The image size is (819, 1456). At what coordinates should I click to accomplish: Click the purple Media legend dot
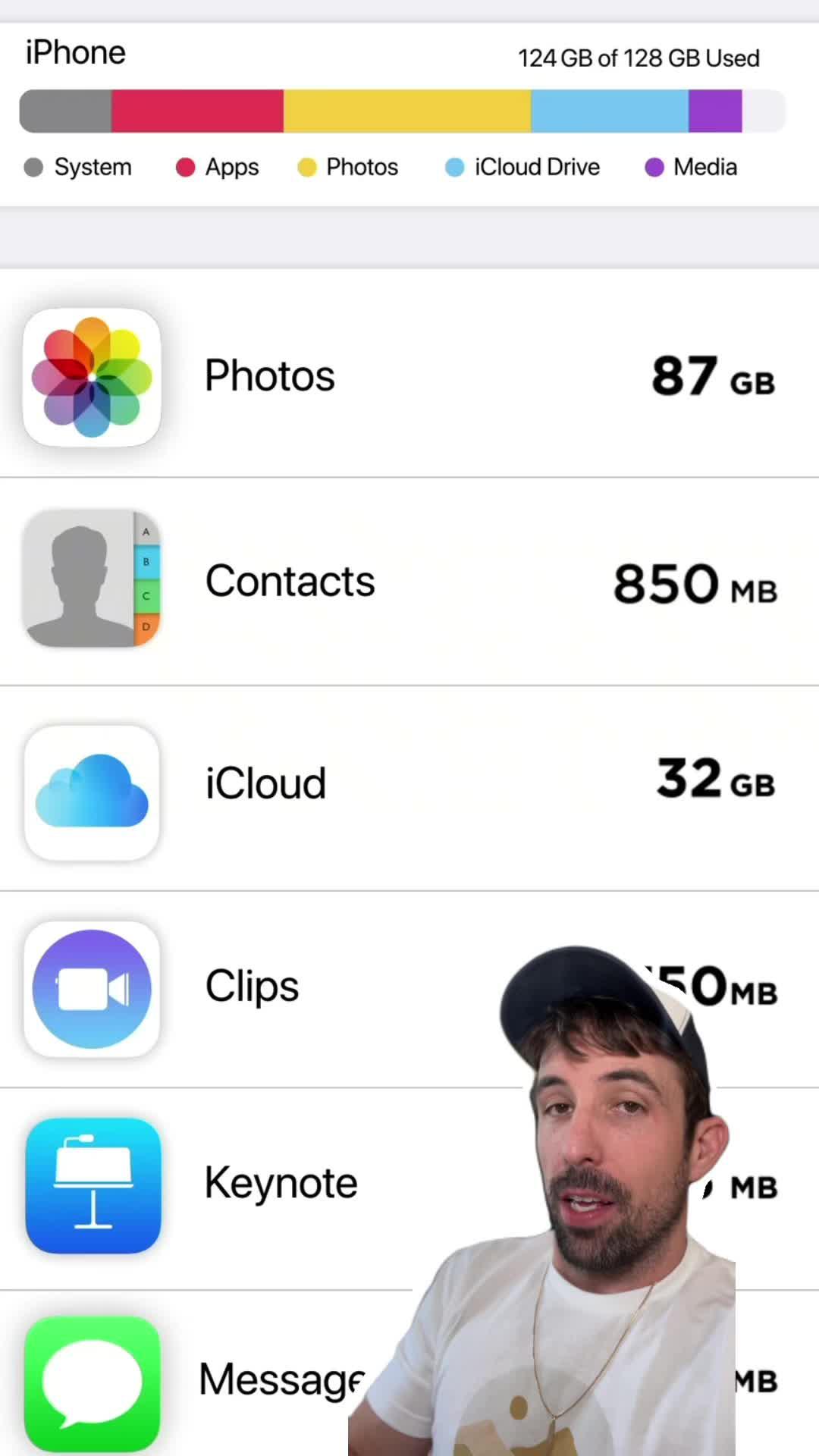[654, 167]
